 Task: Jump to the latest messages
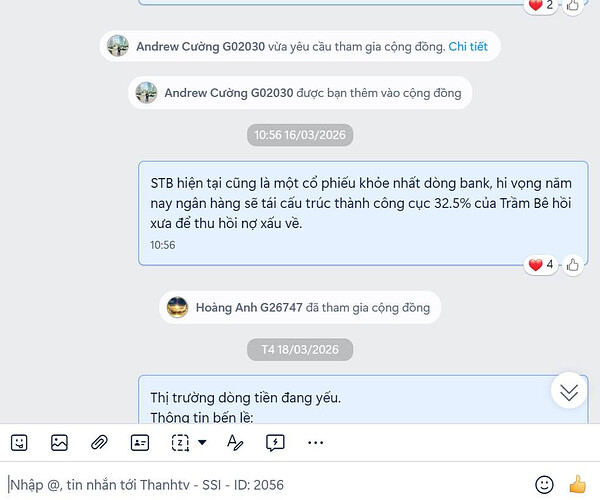pos(569,392)
